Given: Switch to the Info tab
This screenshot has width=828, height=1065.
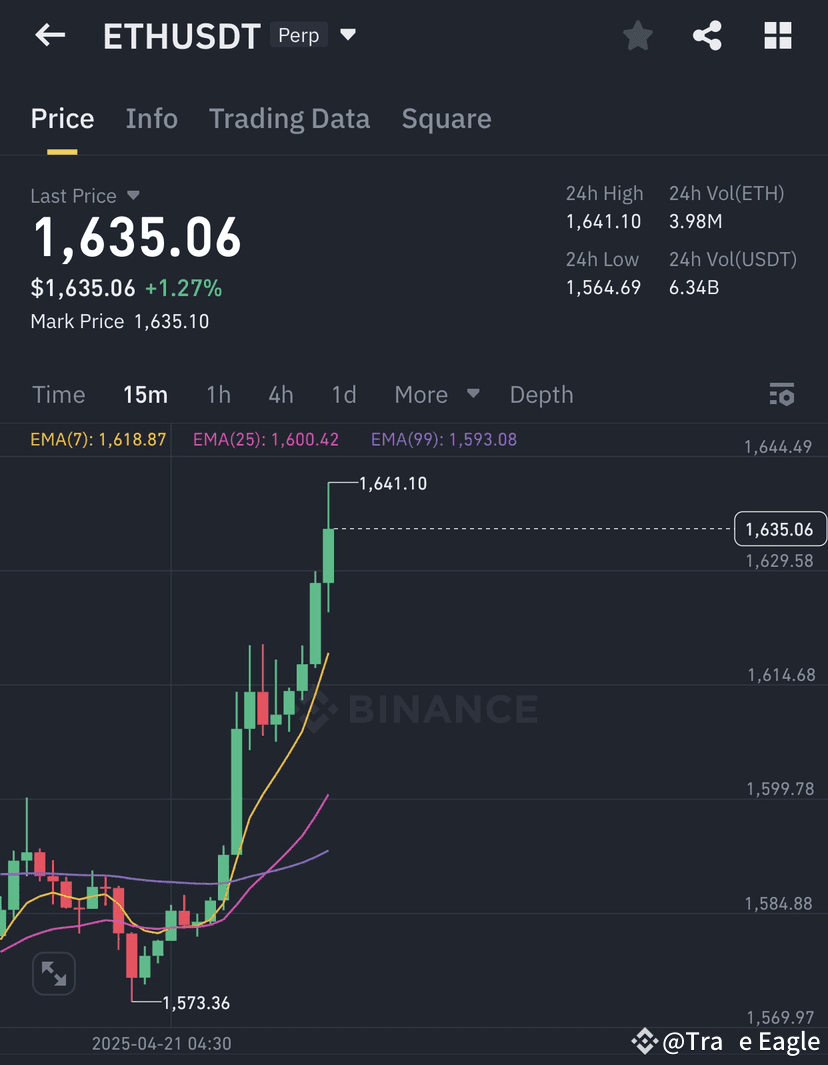Looking at the screenshot, I should (151, 118).
